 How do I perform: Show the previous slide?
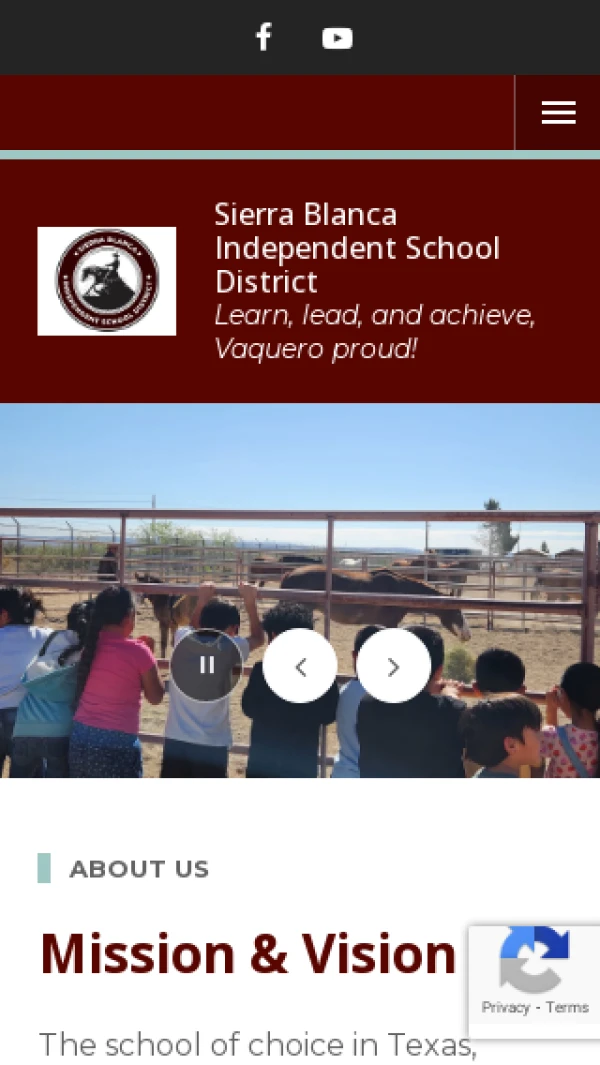[x=300, y=666]
